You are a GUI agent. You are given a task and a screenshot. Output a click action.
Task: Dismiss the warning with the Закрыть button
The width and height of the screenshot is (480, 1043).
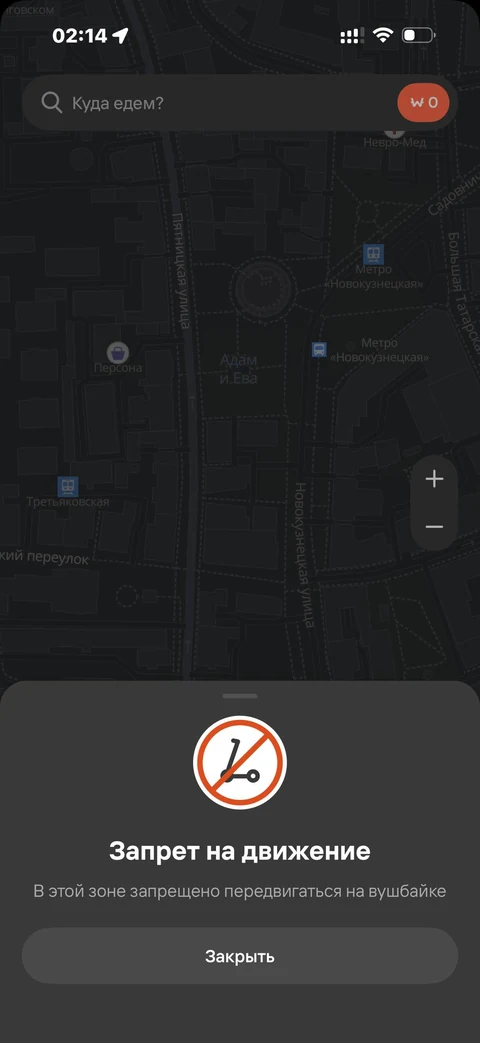239,957
